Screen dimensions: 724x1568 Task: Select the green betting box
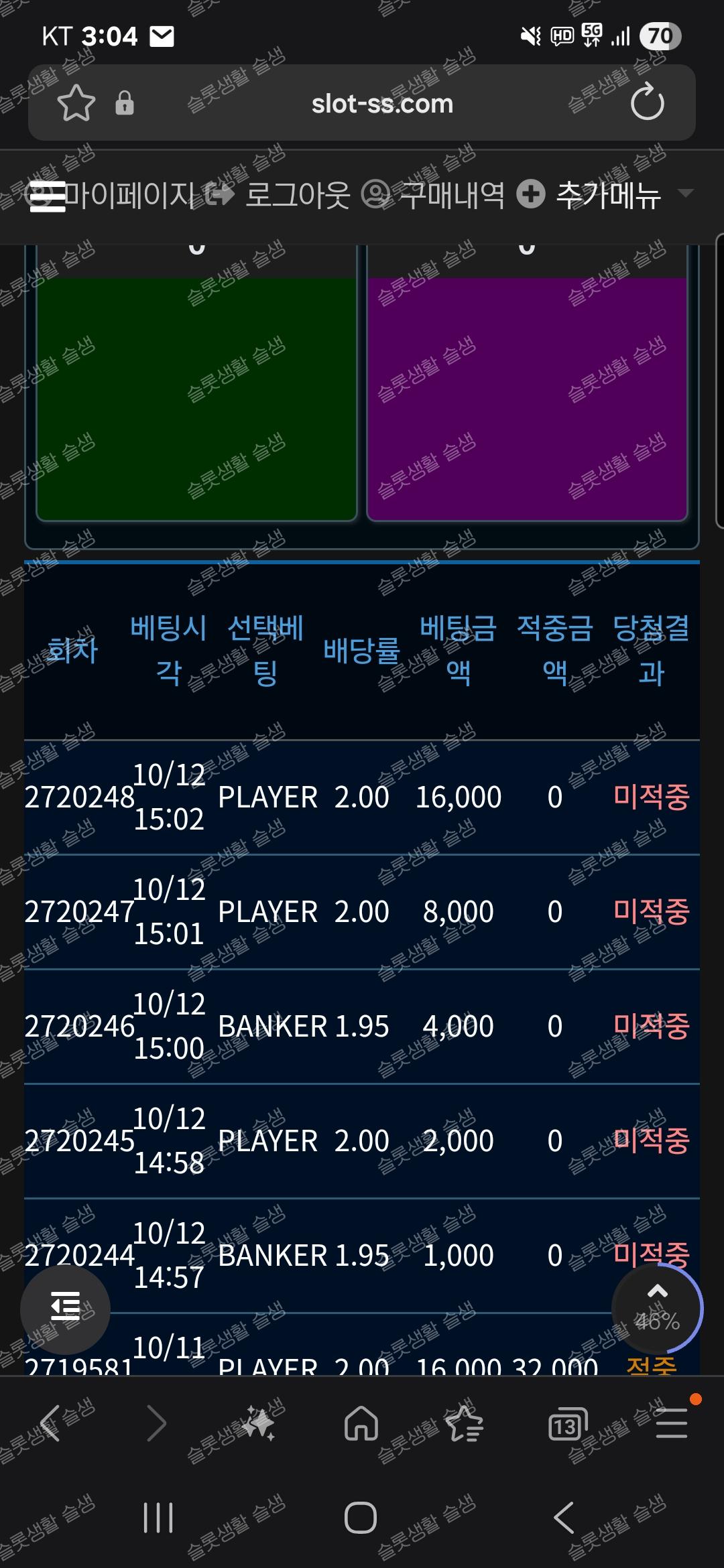[196, 398]
